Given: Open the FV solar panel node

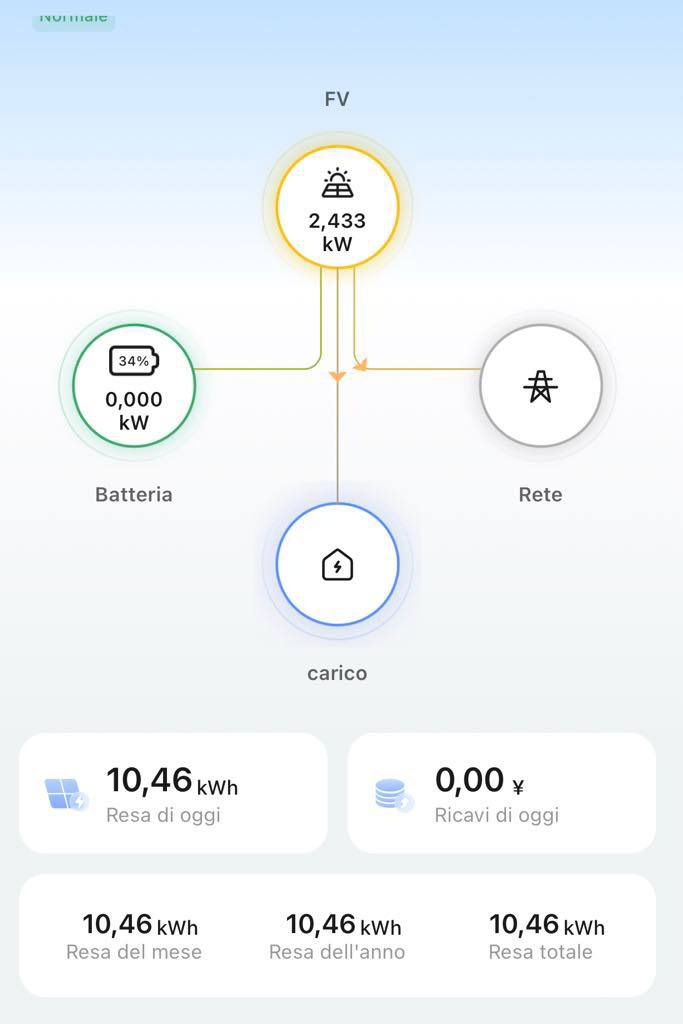Looking at the screenshot, I should coord(337,207).
